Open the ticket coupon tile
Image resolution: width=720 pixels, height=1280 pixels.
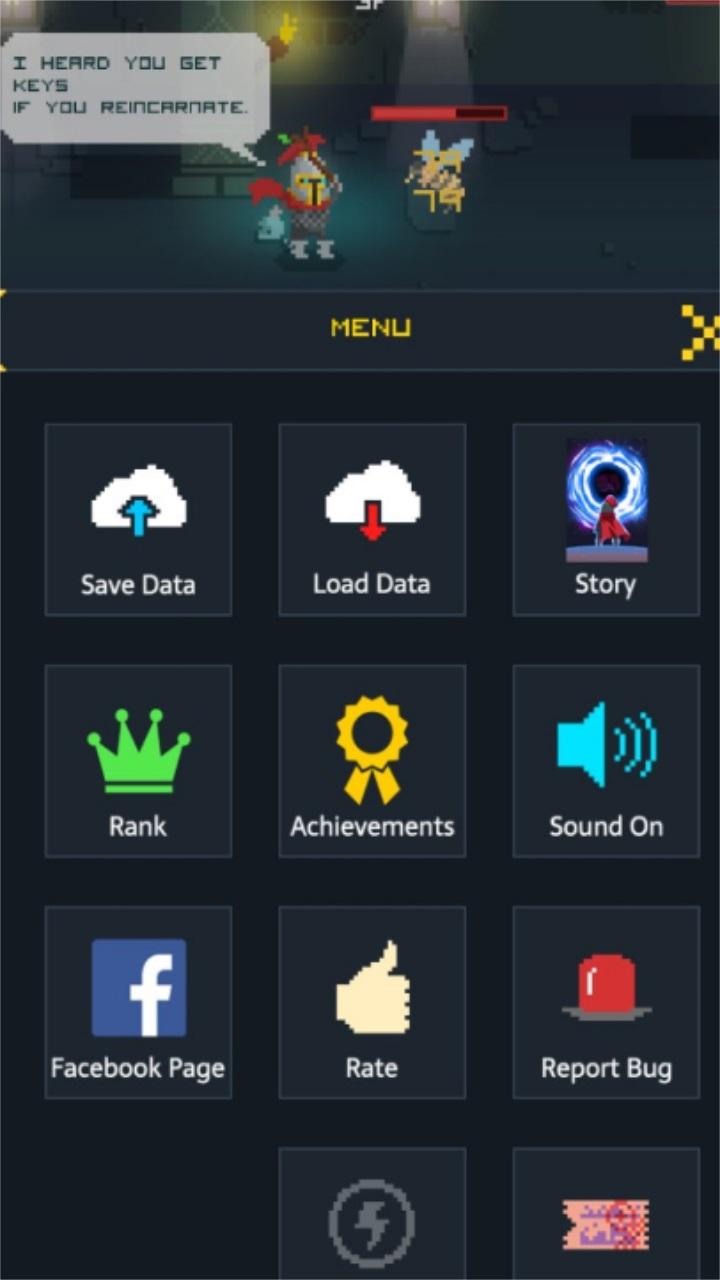click(x=606, y=1214)
